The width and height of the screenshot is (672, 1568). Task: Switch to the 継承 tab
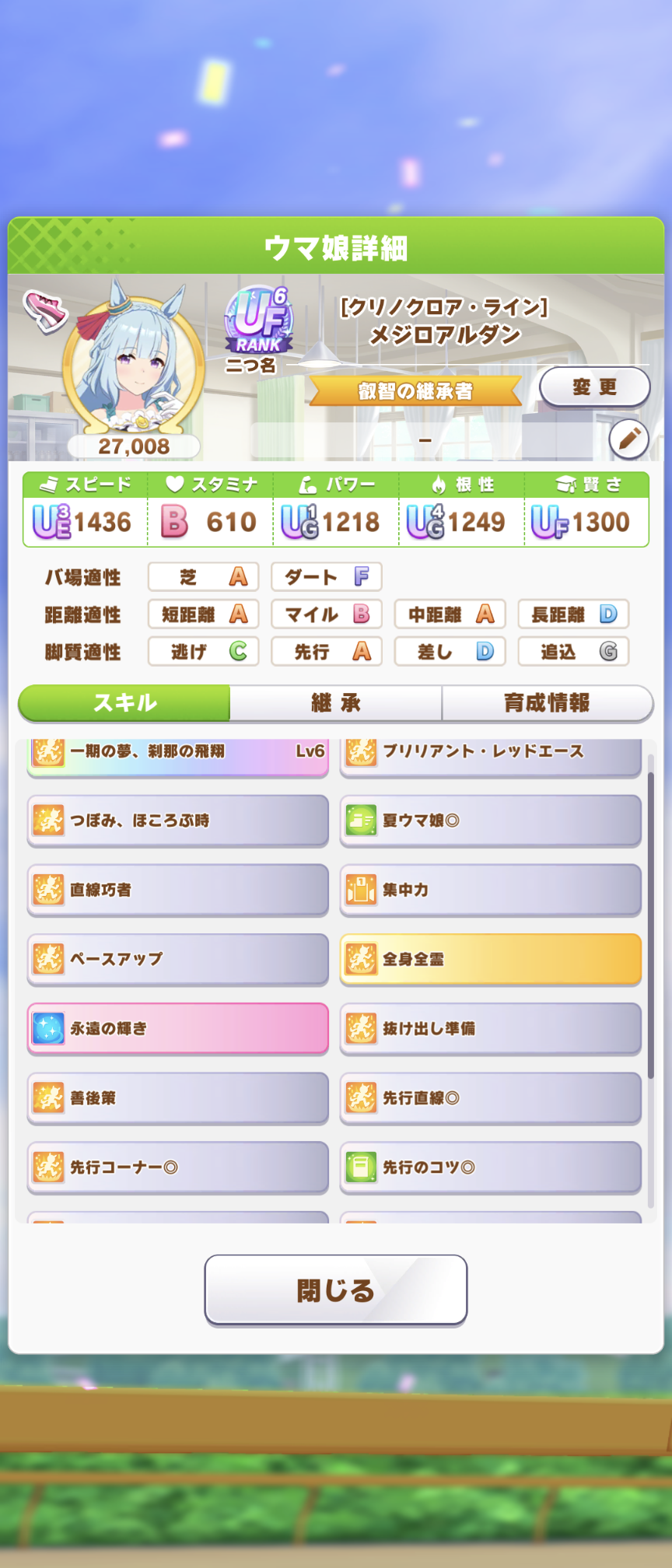click(335, 703)
